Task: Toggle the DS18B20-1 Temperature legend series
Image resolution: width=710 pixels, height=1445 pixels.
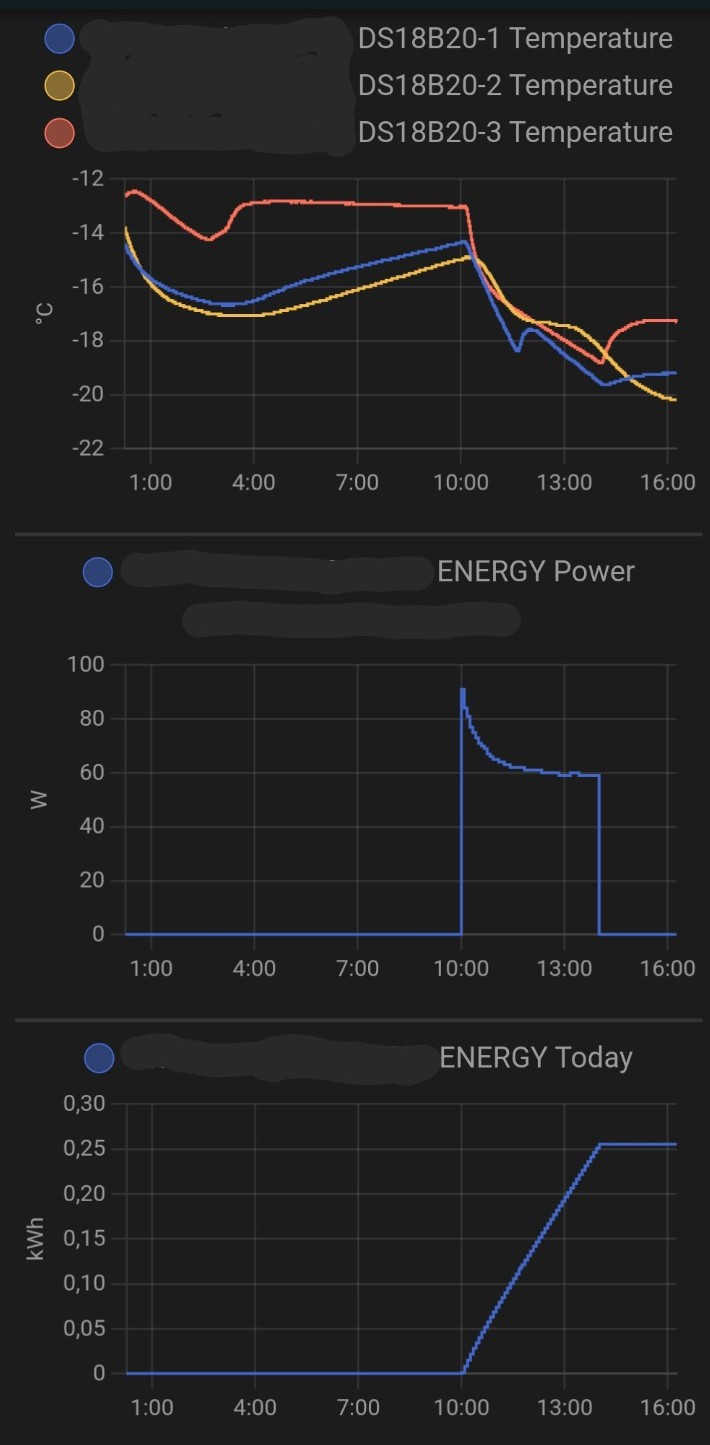Action: pyautogui.click(x=359, y=39)
